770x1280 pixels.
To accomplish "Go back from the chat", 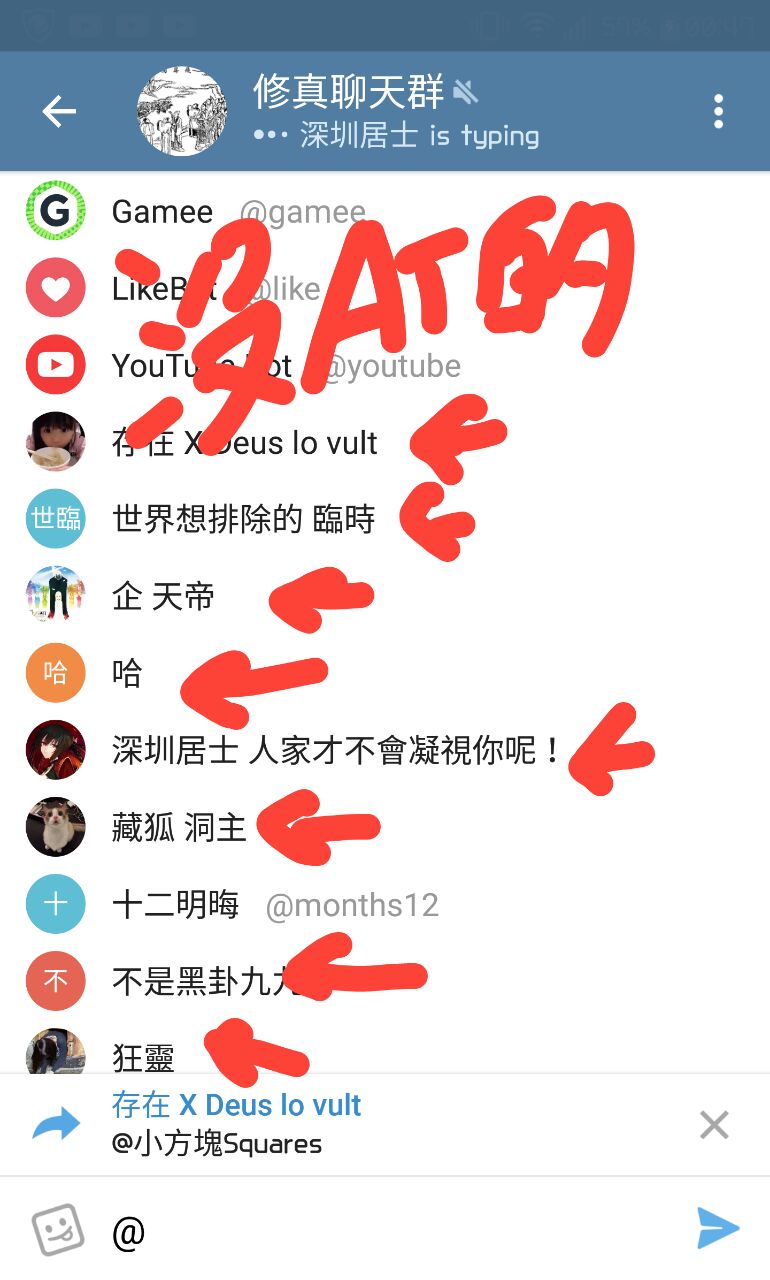I will (59, 112).
